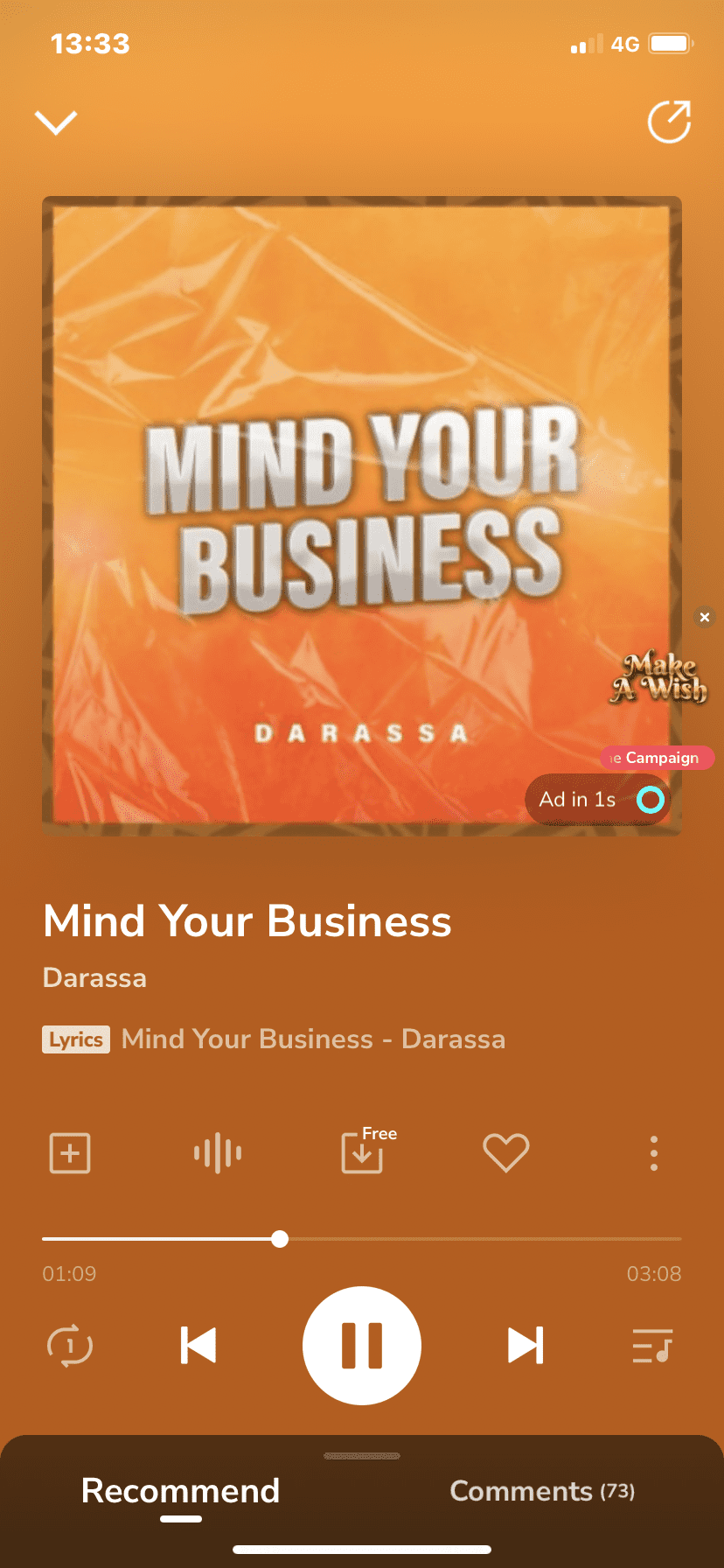Close the Make A Wish banner
The width and height of the screenshot is (724, 1568).
coord(704,617)
